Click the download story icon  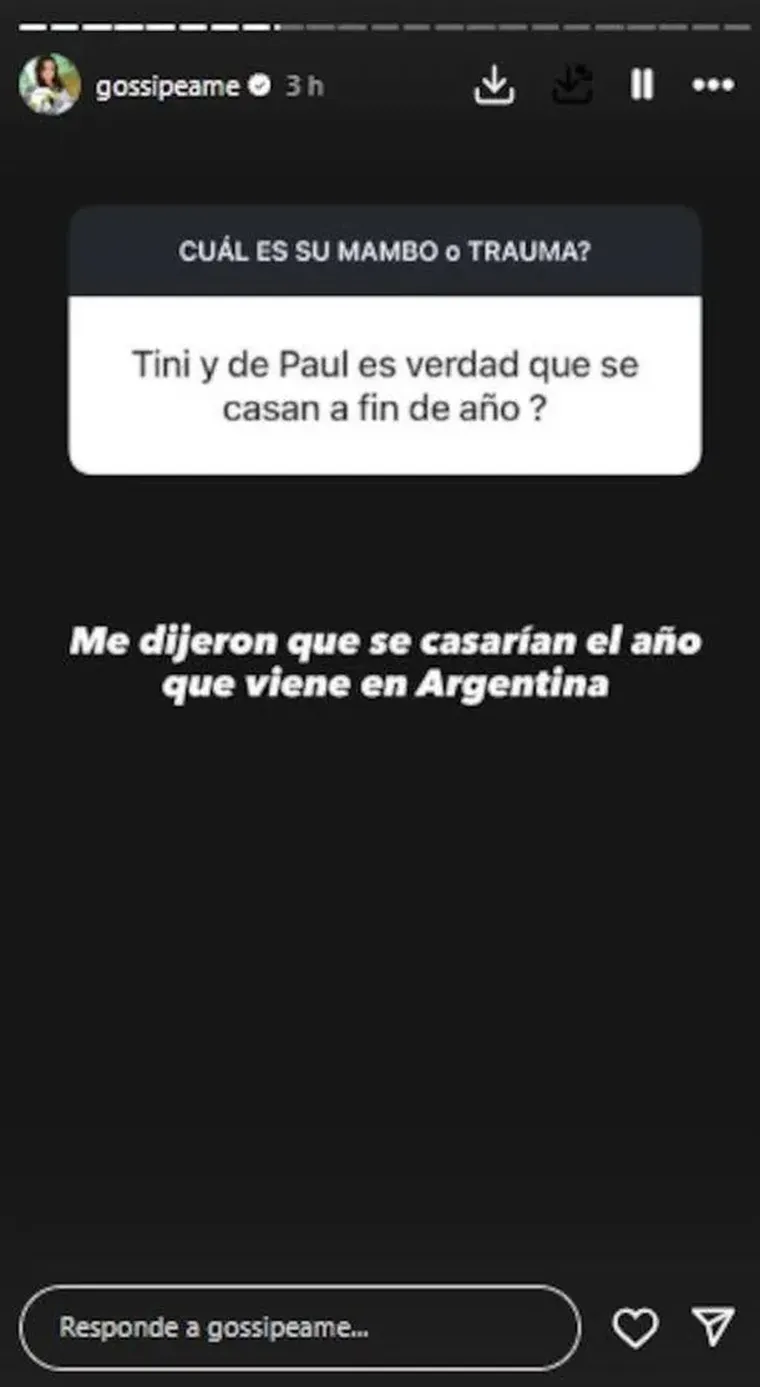[492, 86]
